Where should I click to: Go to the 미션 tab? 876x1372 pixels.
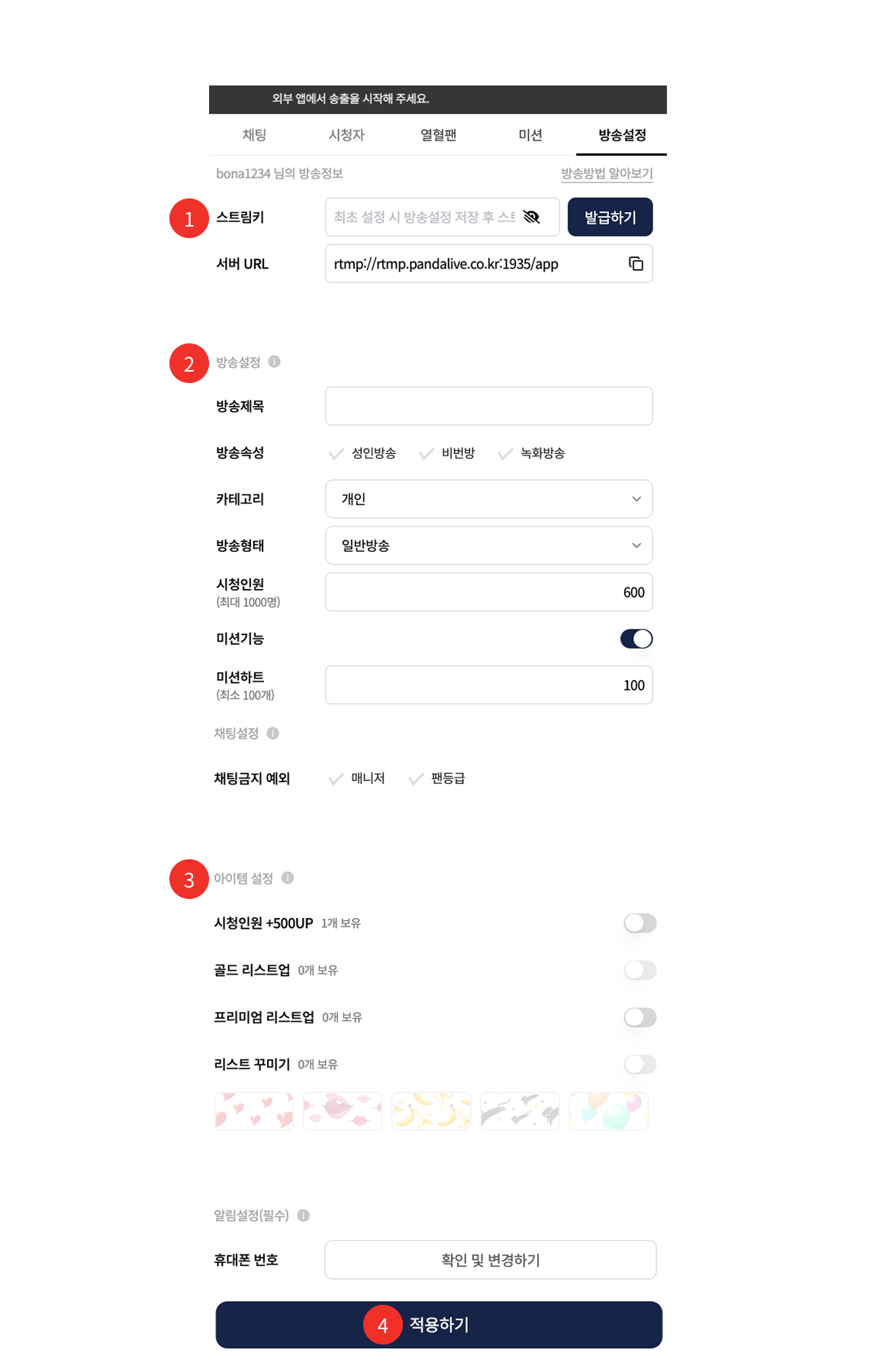click(x=530, y=135)
